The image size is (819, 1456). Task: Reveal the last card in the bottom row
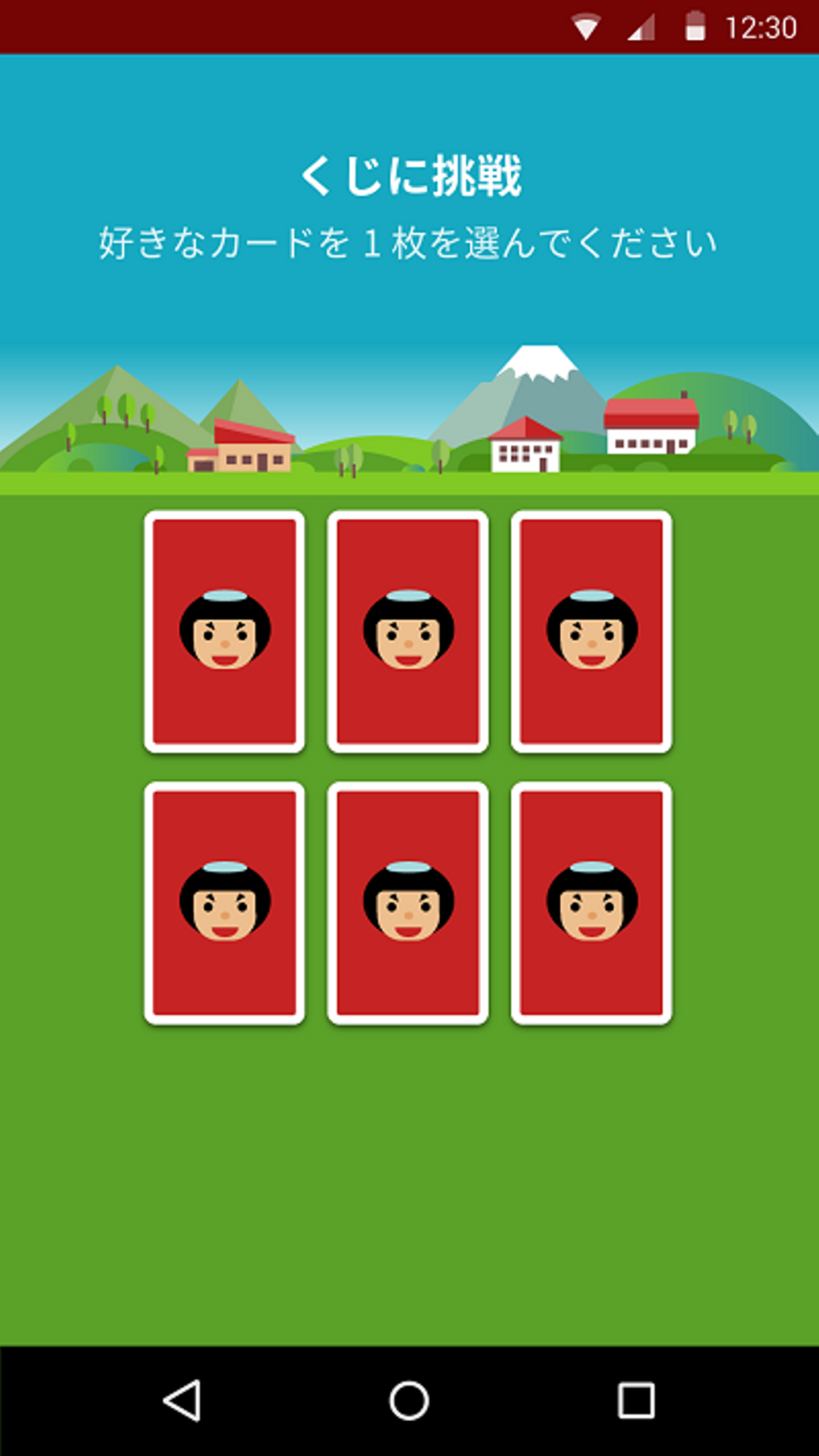click(591, 903)
